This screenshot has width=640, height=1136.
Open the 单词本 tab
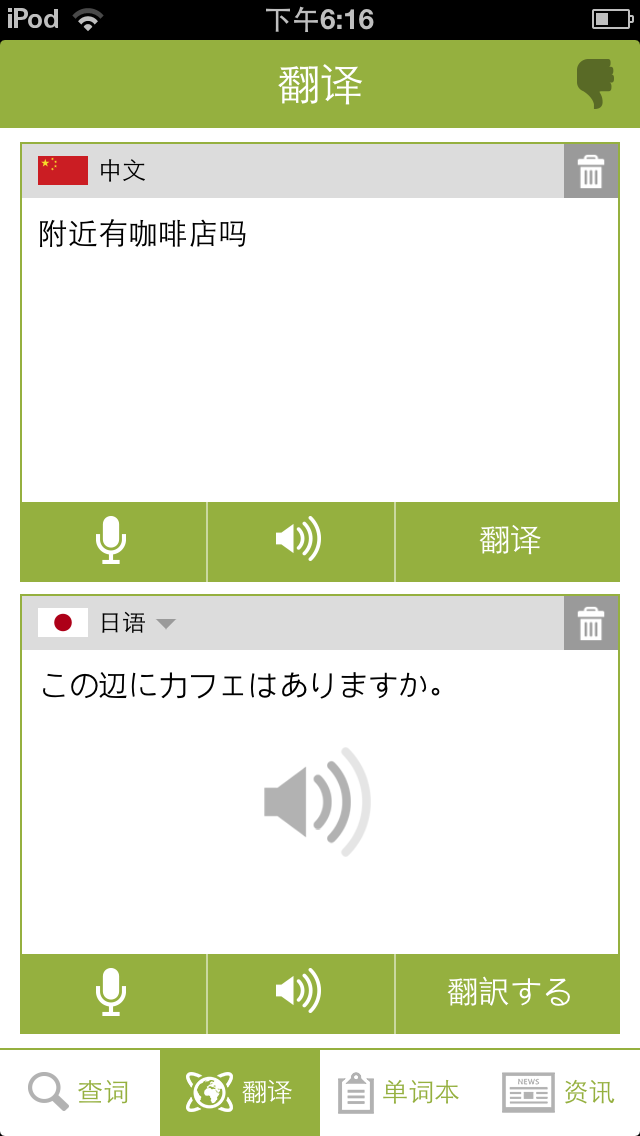tap(400, 1092)
